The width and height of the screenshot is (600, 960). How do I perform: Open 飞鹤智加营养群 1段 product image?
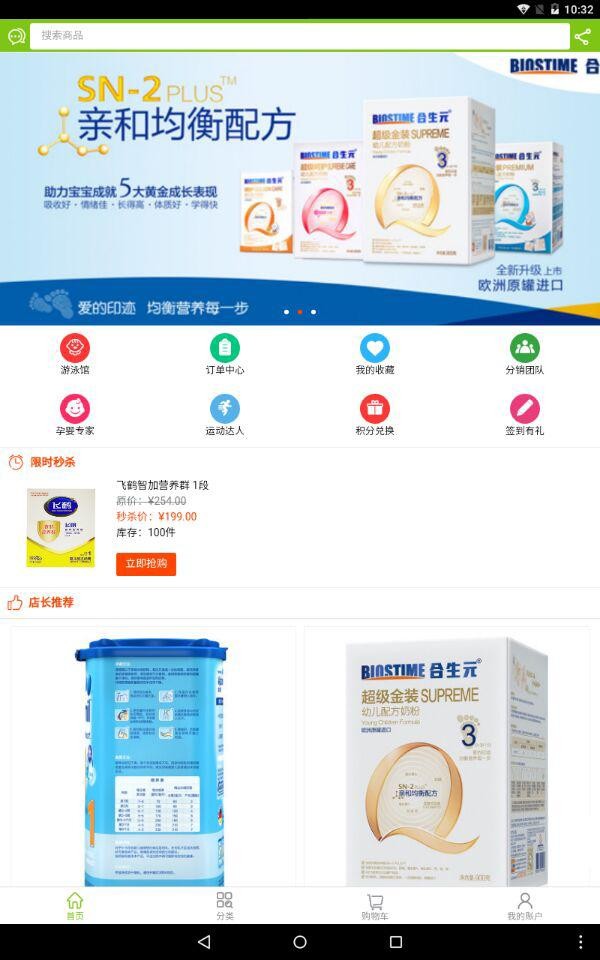point(61,527)
